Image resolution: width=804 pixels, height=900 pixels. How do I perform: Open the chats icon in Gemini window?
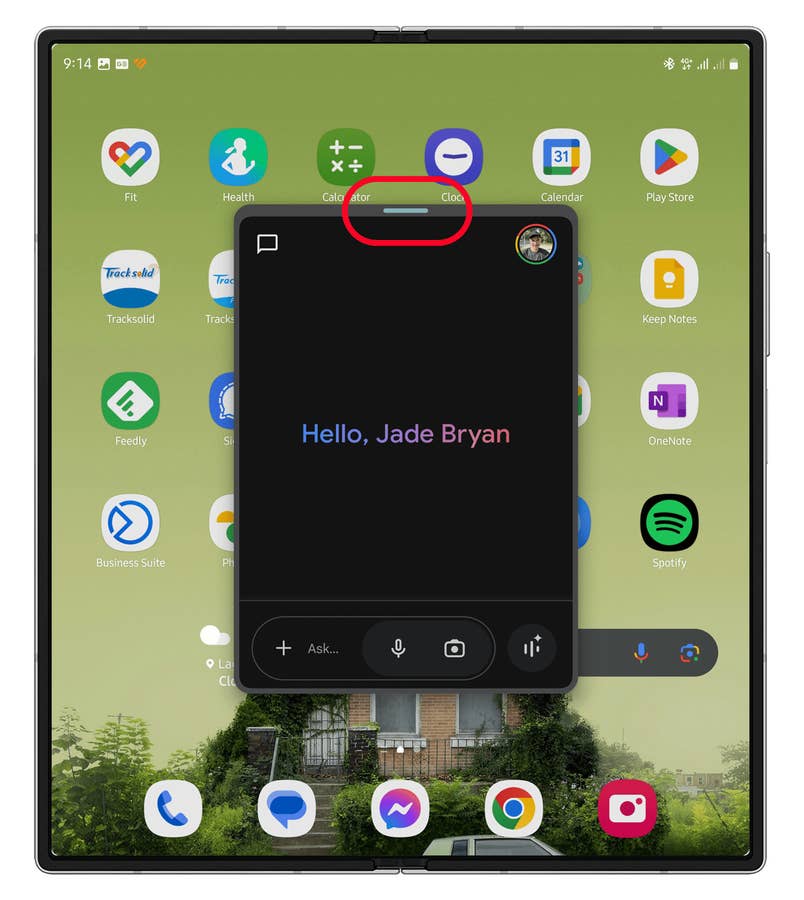[x=267, y=244]
